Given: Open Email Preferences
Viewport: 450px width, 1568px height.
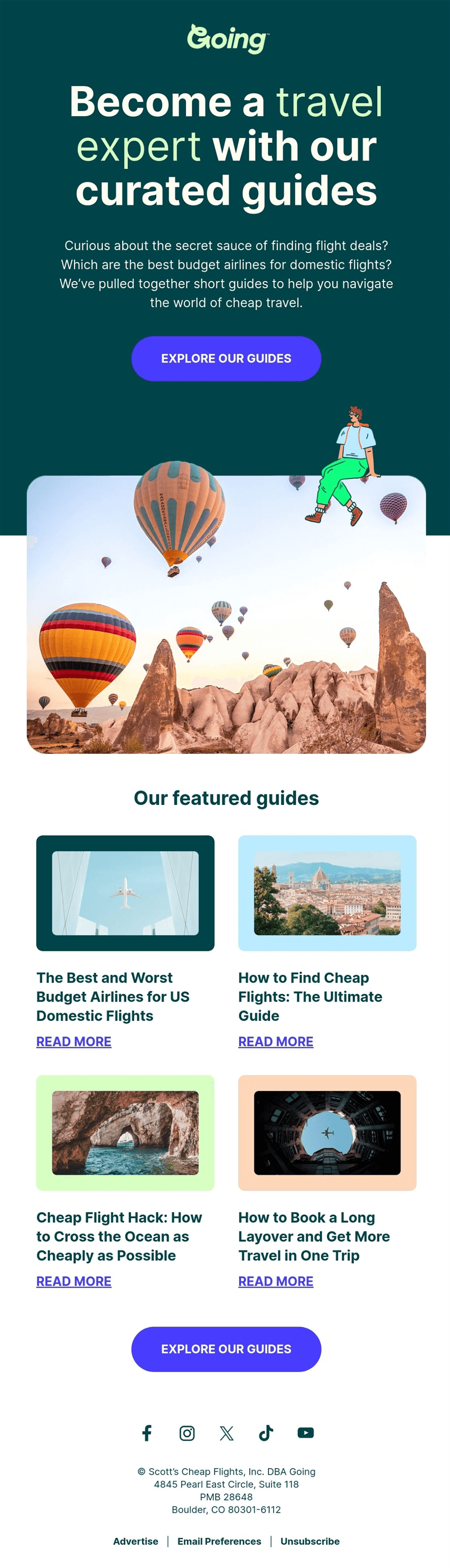Looking at the screenshot, I should 219,1541.
